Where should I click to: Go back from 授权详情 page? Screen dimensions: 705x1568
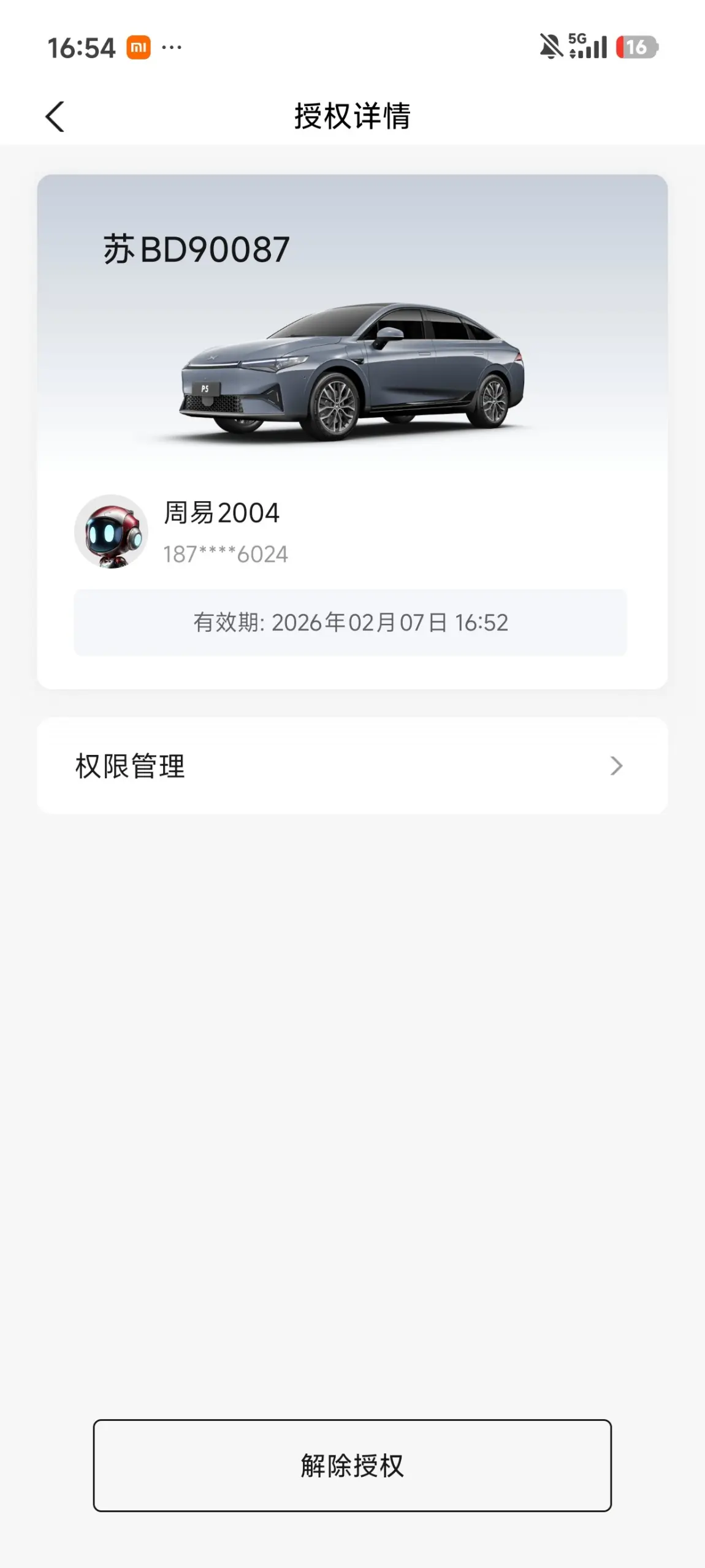click(x=55, y=116)
